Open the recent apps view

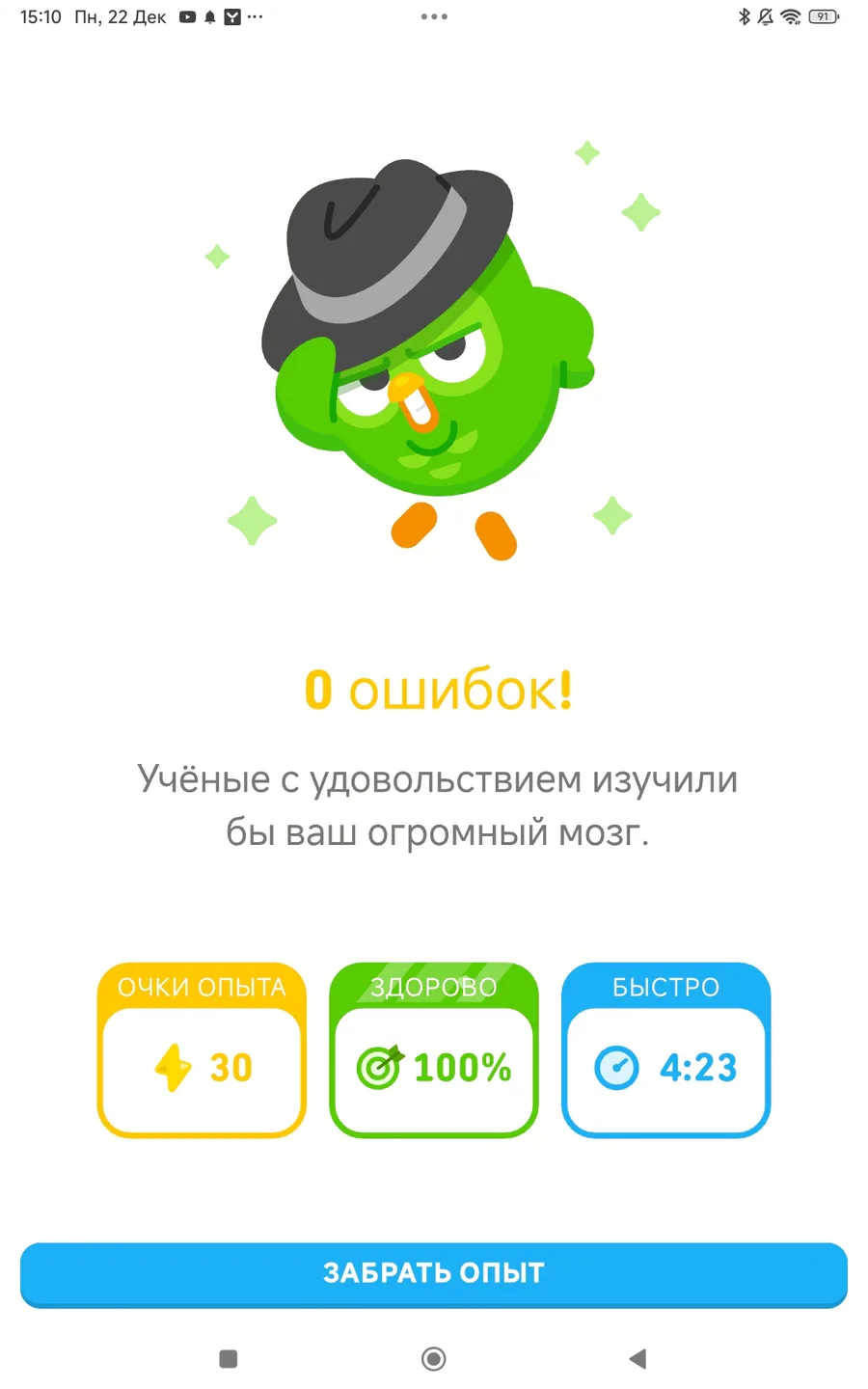pos(229,1359)
